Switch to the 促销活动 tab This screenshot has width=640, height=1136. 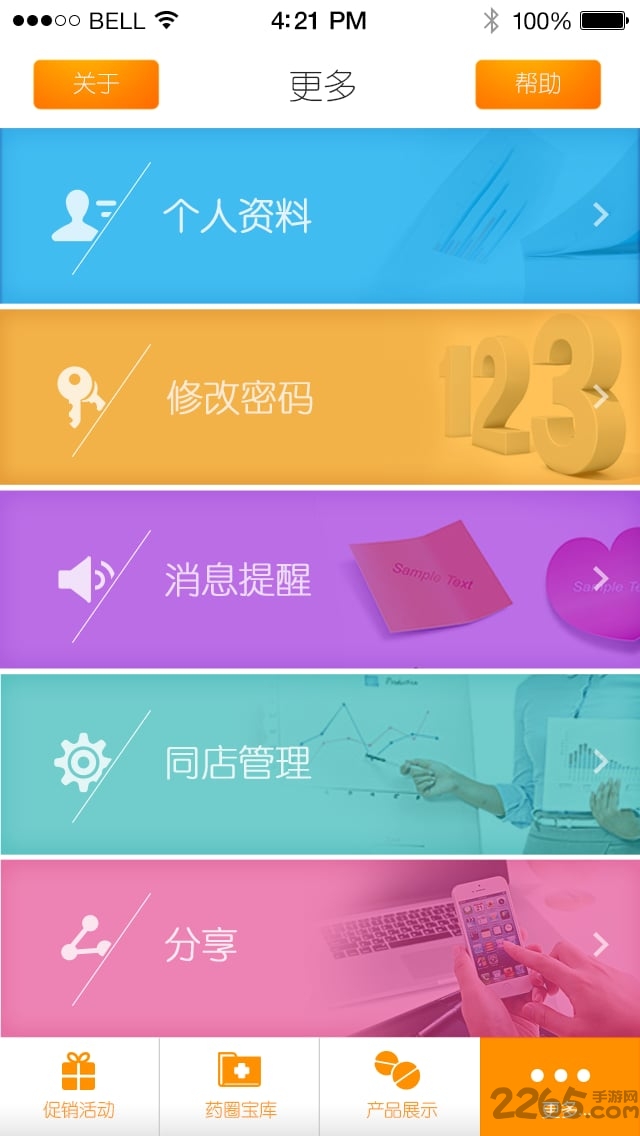click(x=79, y=1086)
